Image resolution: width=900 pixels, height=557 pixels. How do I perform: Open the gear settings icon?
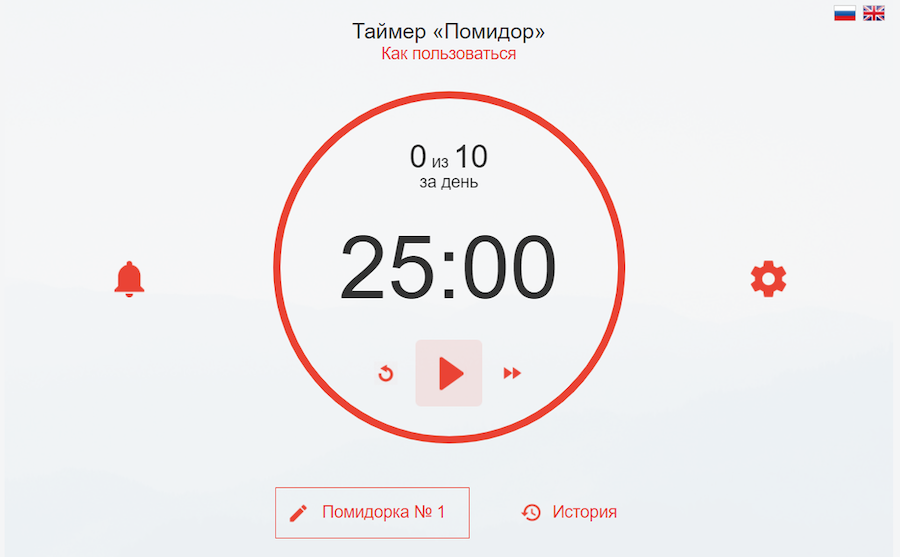point(768,279)
